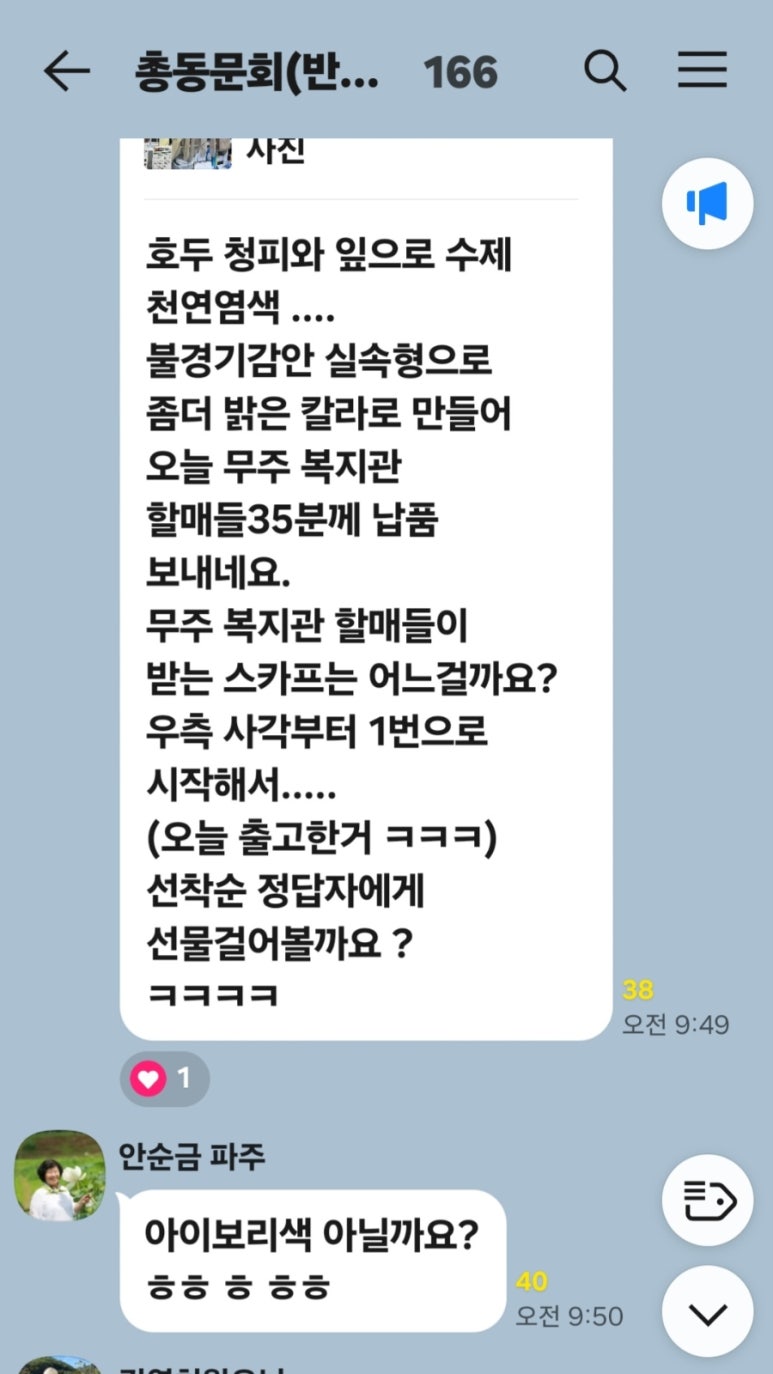Open the announcement megaphone button
This screenshot has width=773, height=1374.
pyautogui.click(x=707, y=204)
